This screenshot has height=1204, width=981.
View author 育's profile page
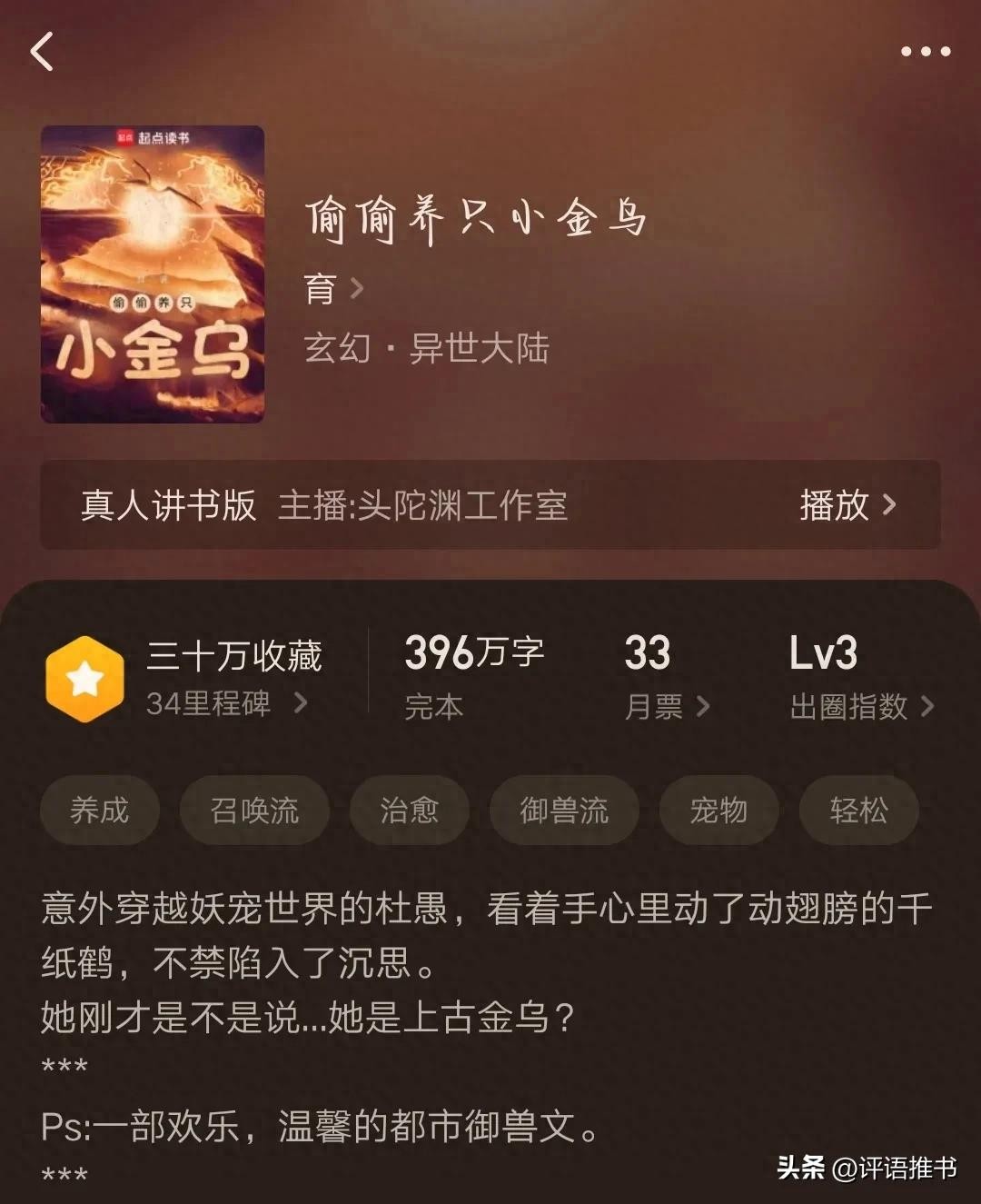[332, 290]
